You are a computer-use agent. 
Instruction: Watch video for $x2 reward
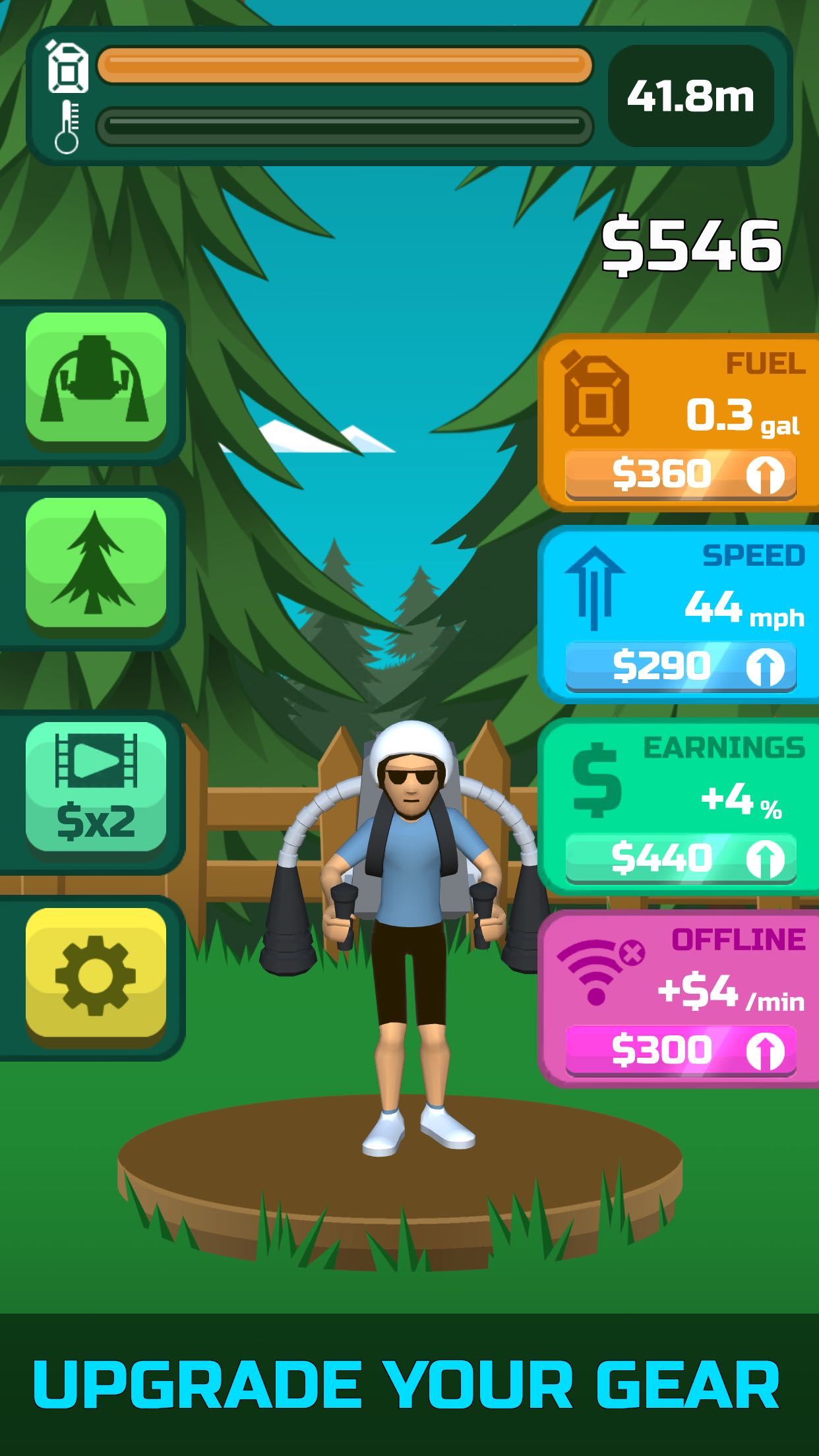96,789
